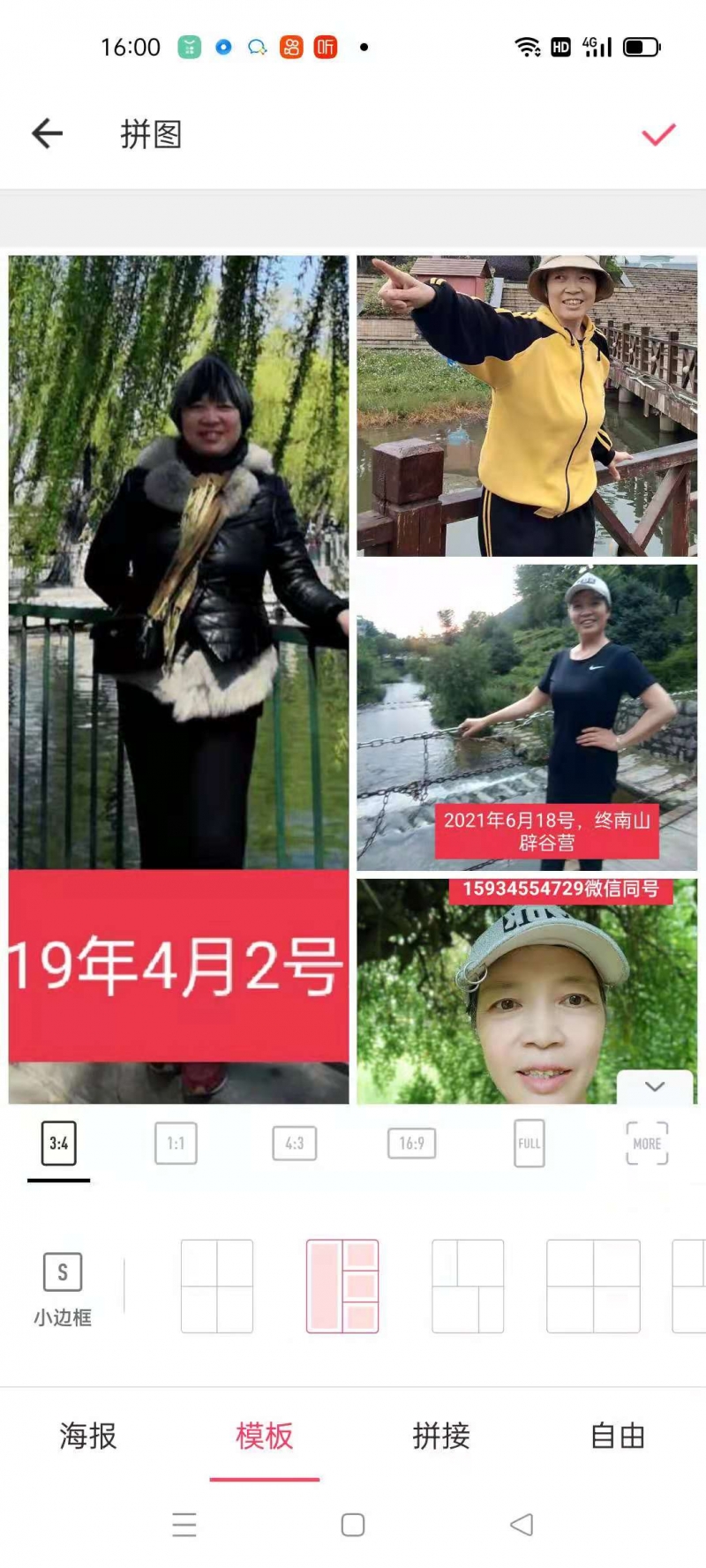Switch aspect ratio to 16:9
706x1568 pixels.
411,1143
